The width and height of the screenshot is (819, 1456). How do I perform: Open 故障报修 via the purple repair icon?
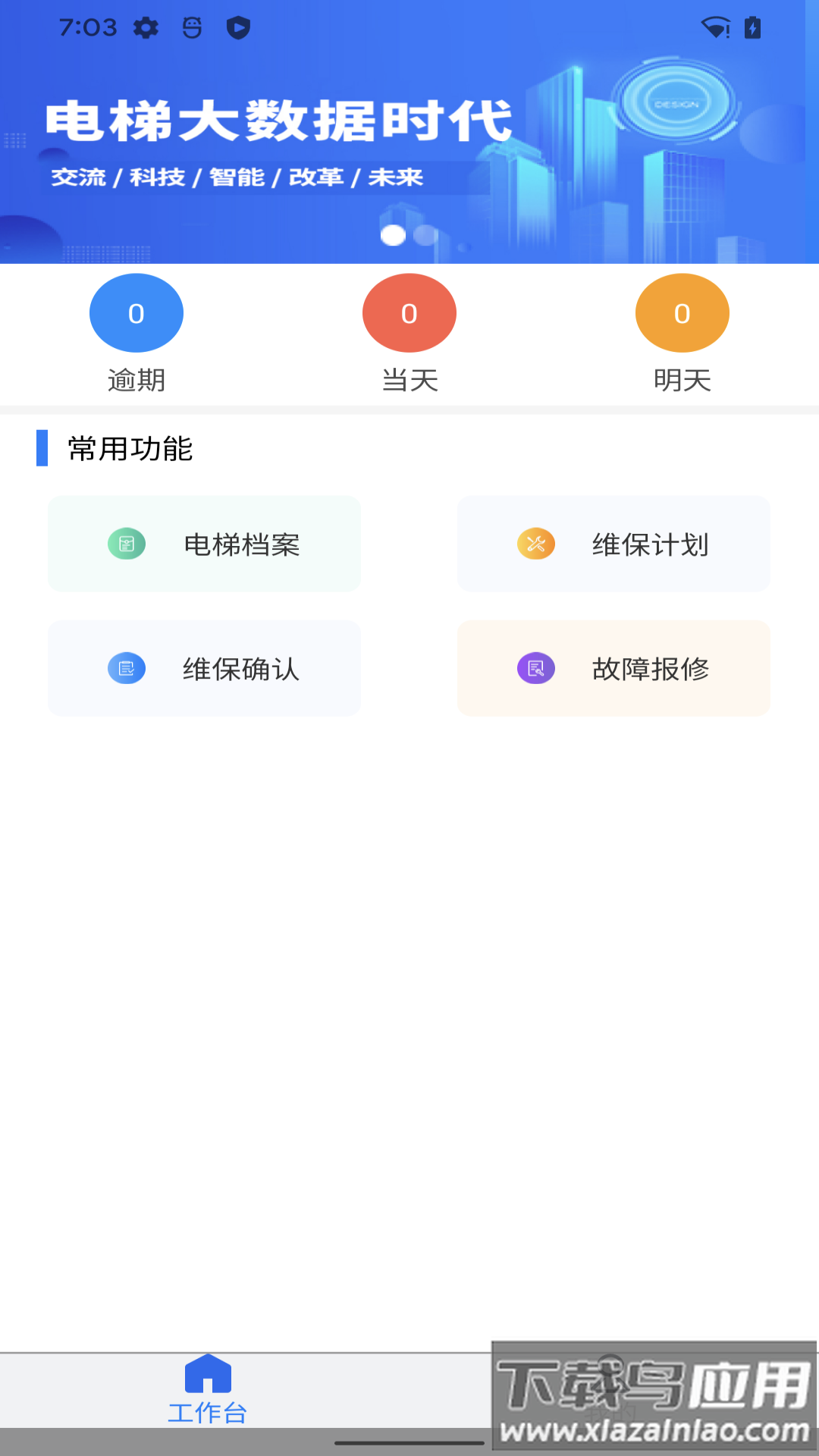pos(535,668)
